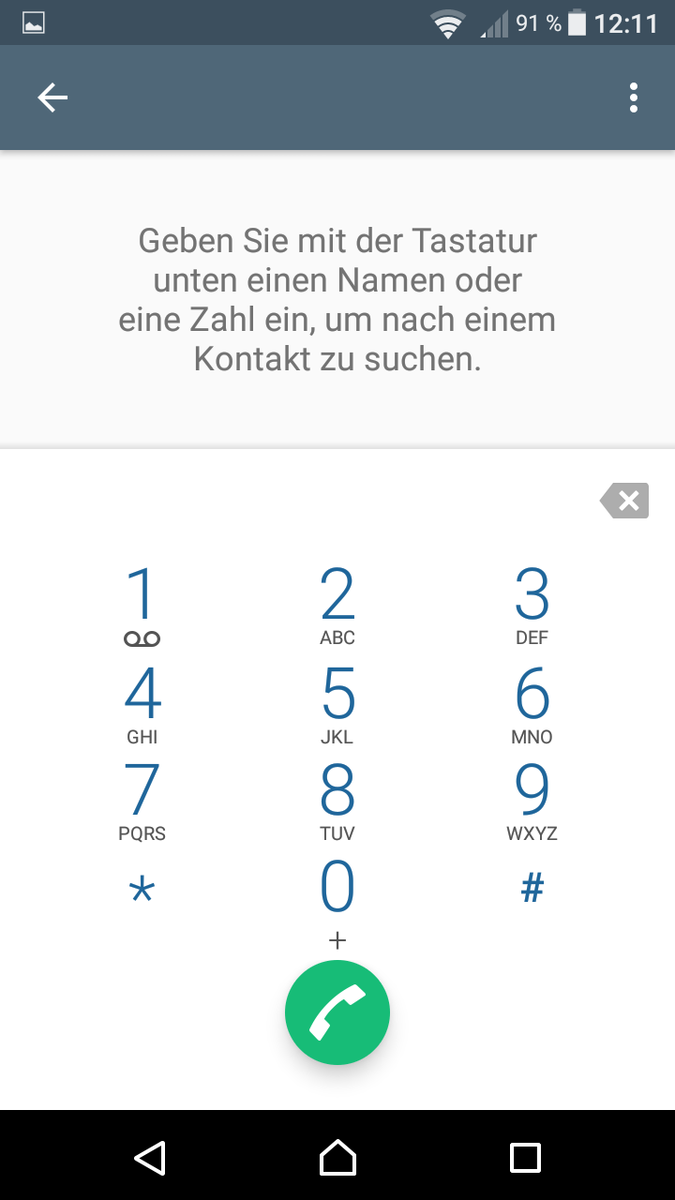Screen dimensions: 675x1200
Task: Go back using the top arrow
Action: pyautogui.click(x=52, y=97)
